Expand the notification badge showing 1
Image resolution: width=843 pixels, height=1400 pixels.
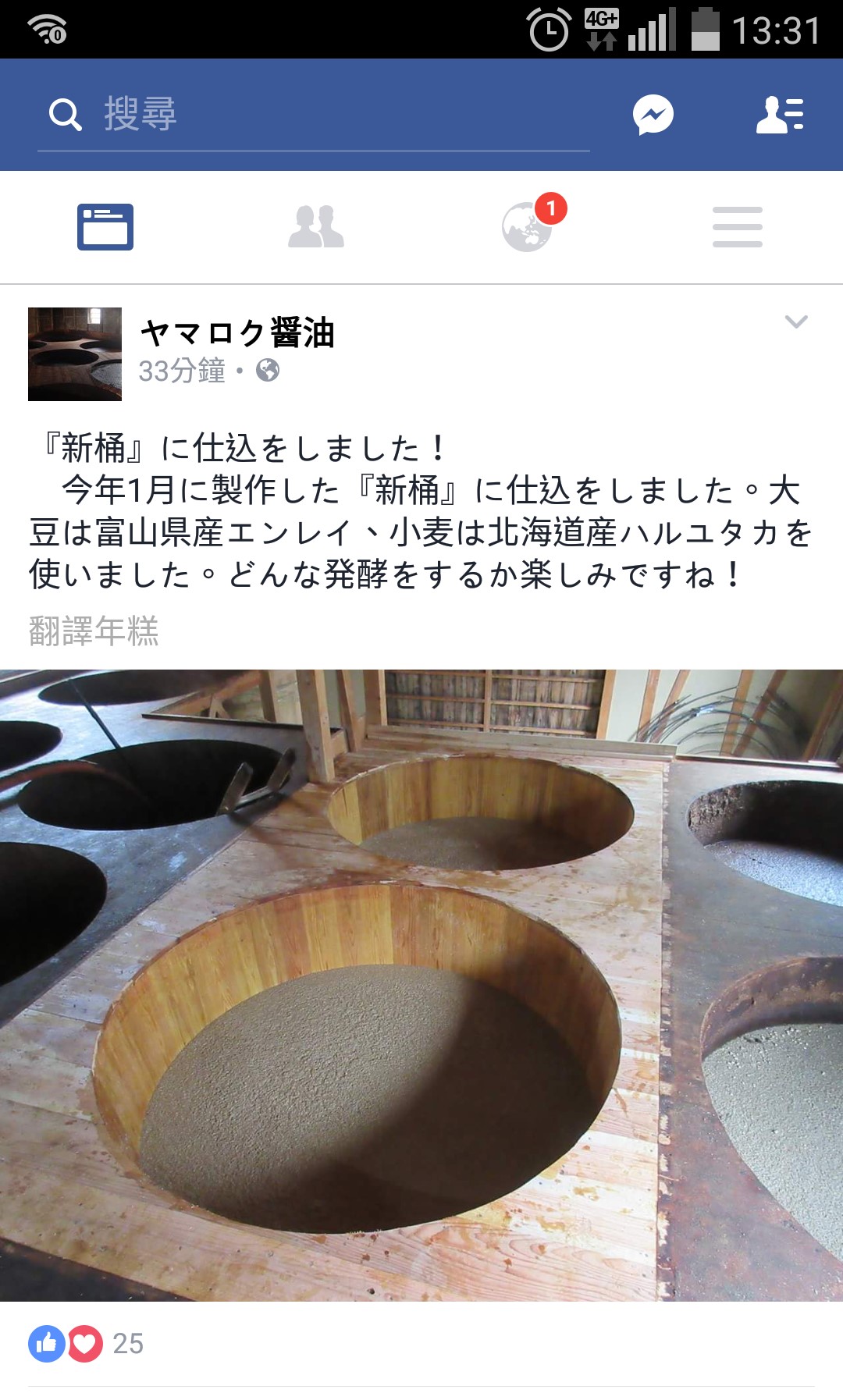(x=553, y=207)
